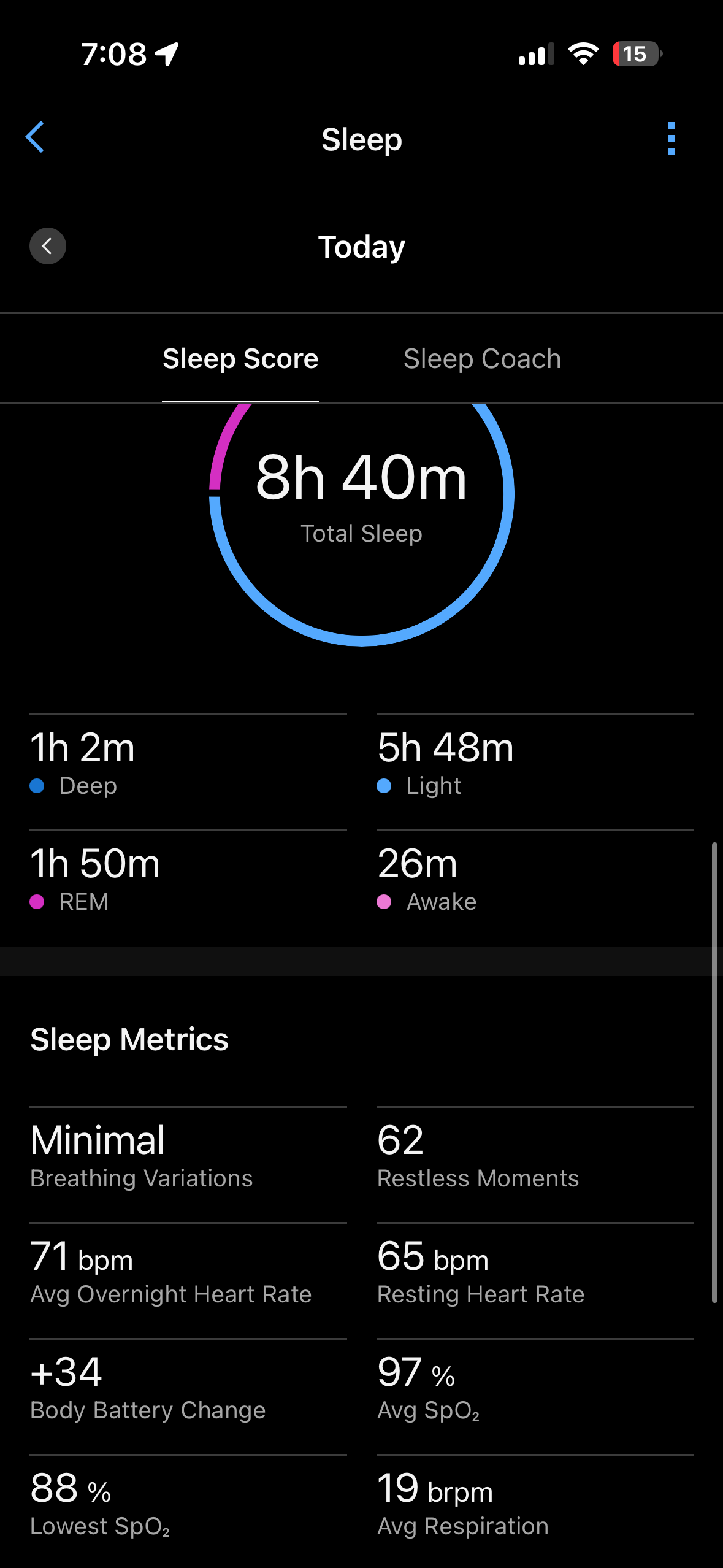723x1568 pixels.
Task: Switch to the Sleep Coach tab
Action: coord(482,359)
